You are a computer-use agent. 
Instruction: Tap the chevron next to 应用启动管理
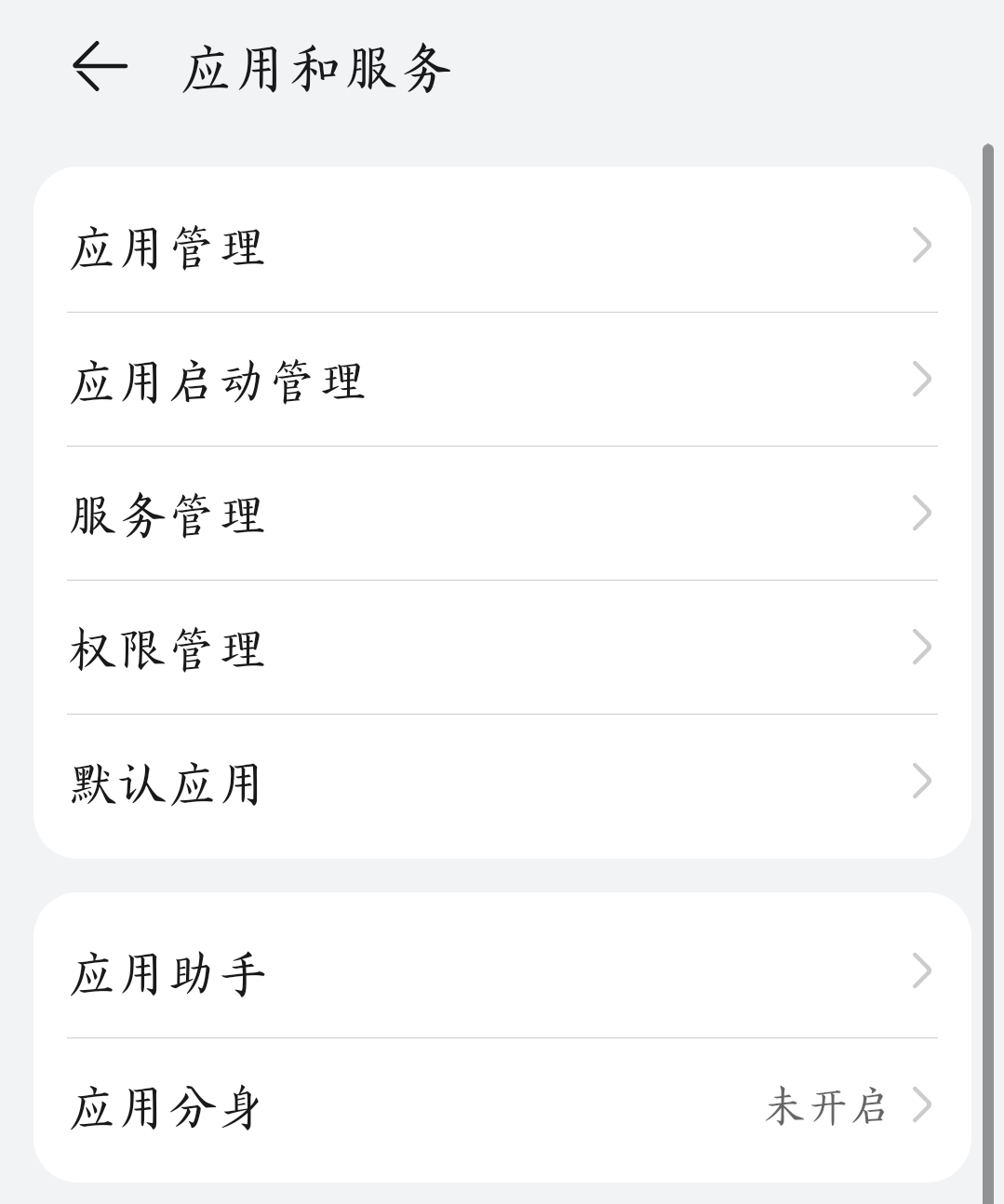click(x=922, y=380)
